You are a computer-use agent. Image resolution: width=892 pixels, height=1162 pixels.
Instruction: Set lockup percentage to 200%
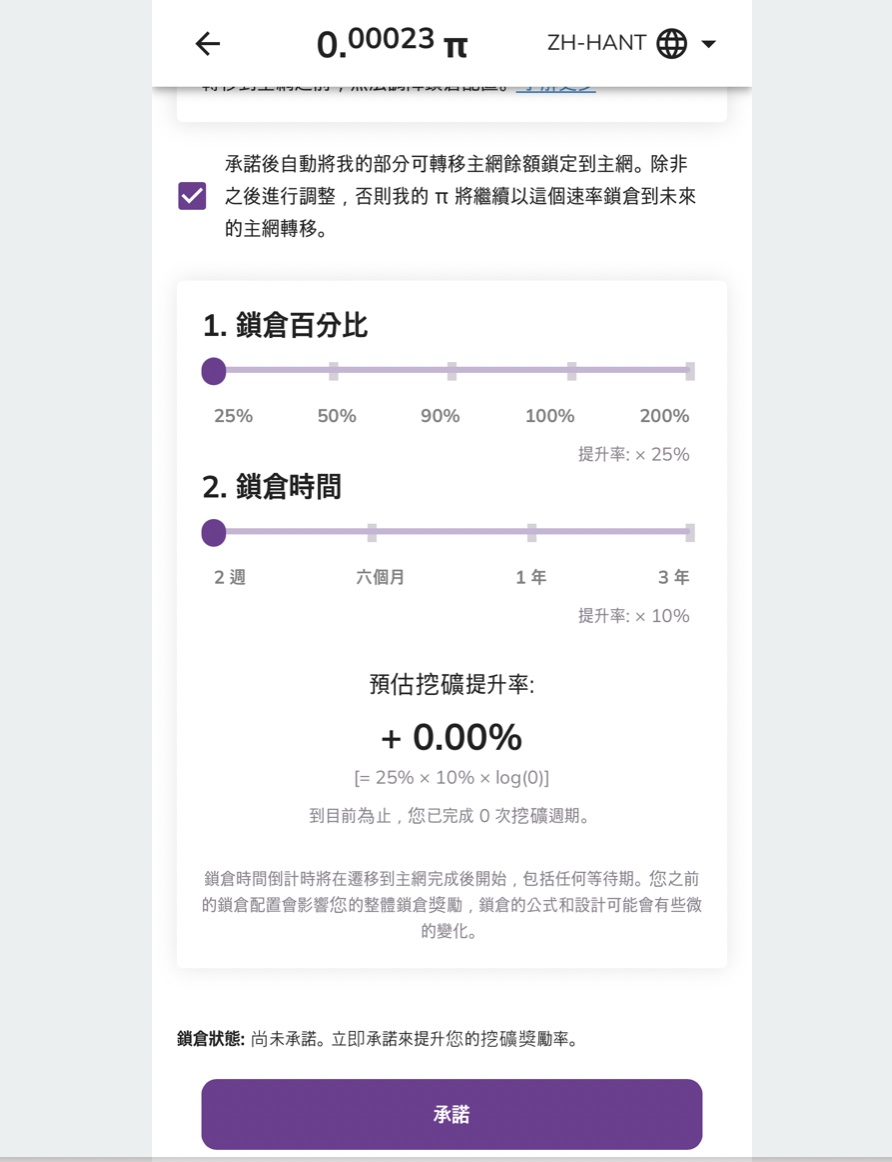(689, 372)
